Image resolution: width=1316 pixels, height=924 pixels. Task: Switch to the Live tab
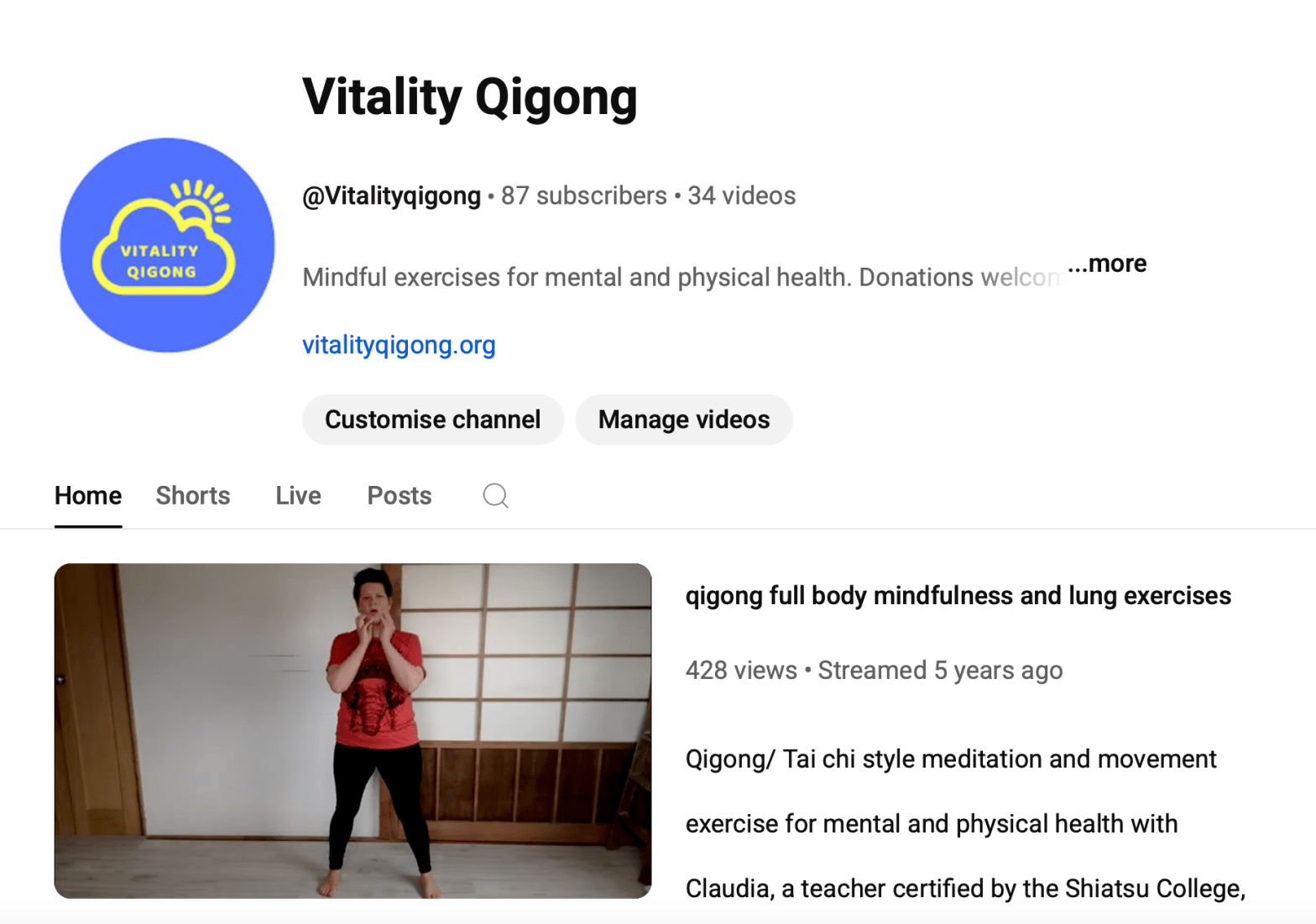click(x=298, y=496)
